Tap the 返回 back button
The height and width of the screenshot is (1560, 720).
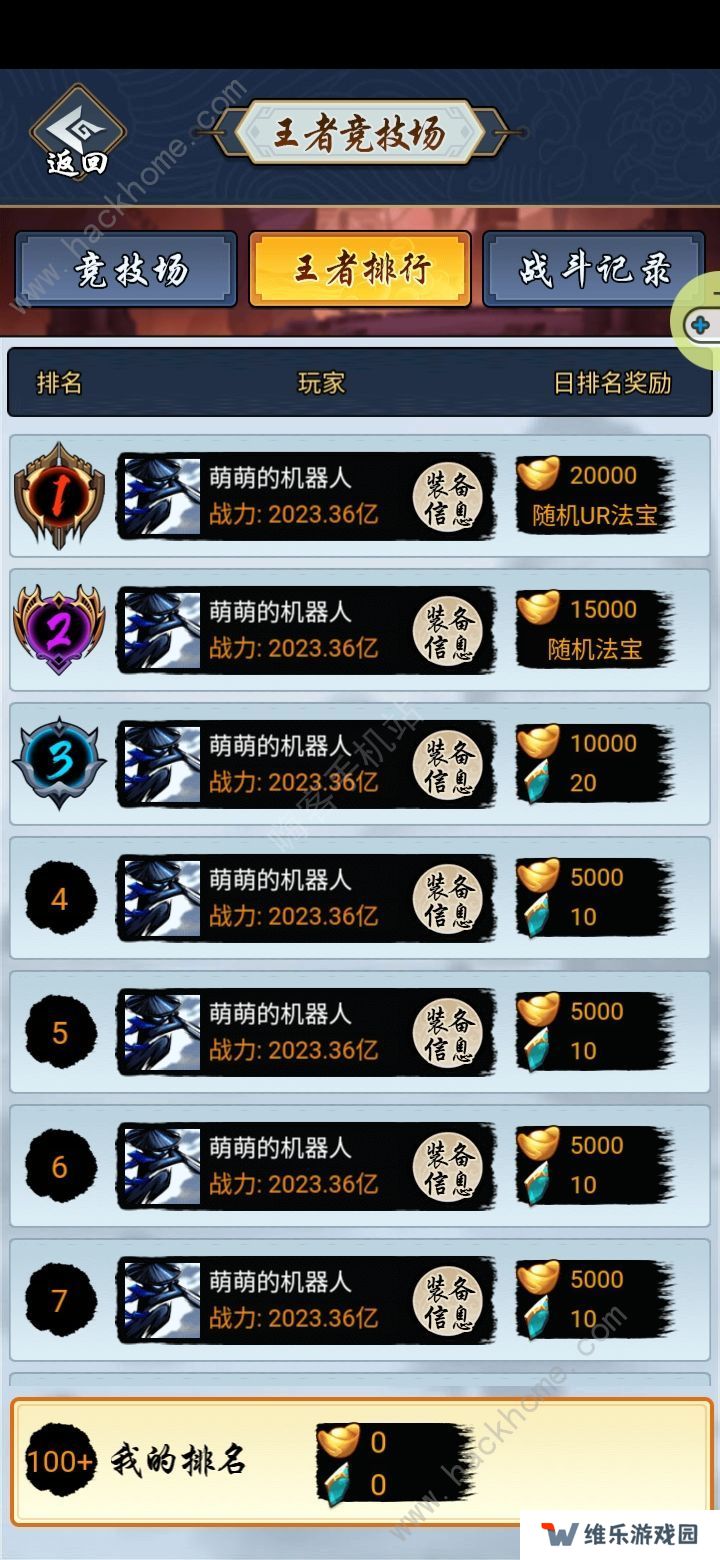(x=77, y=135)
